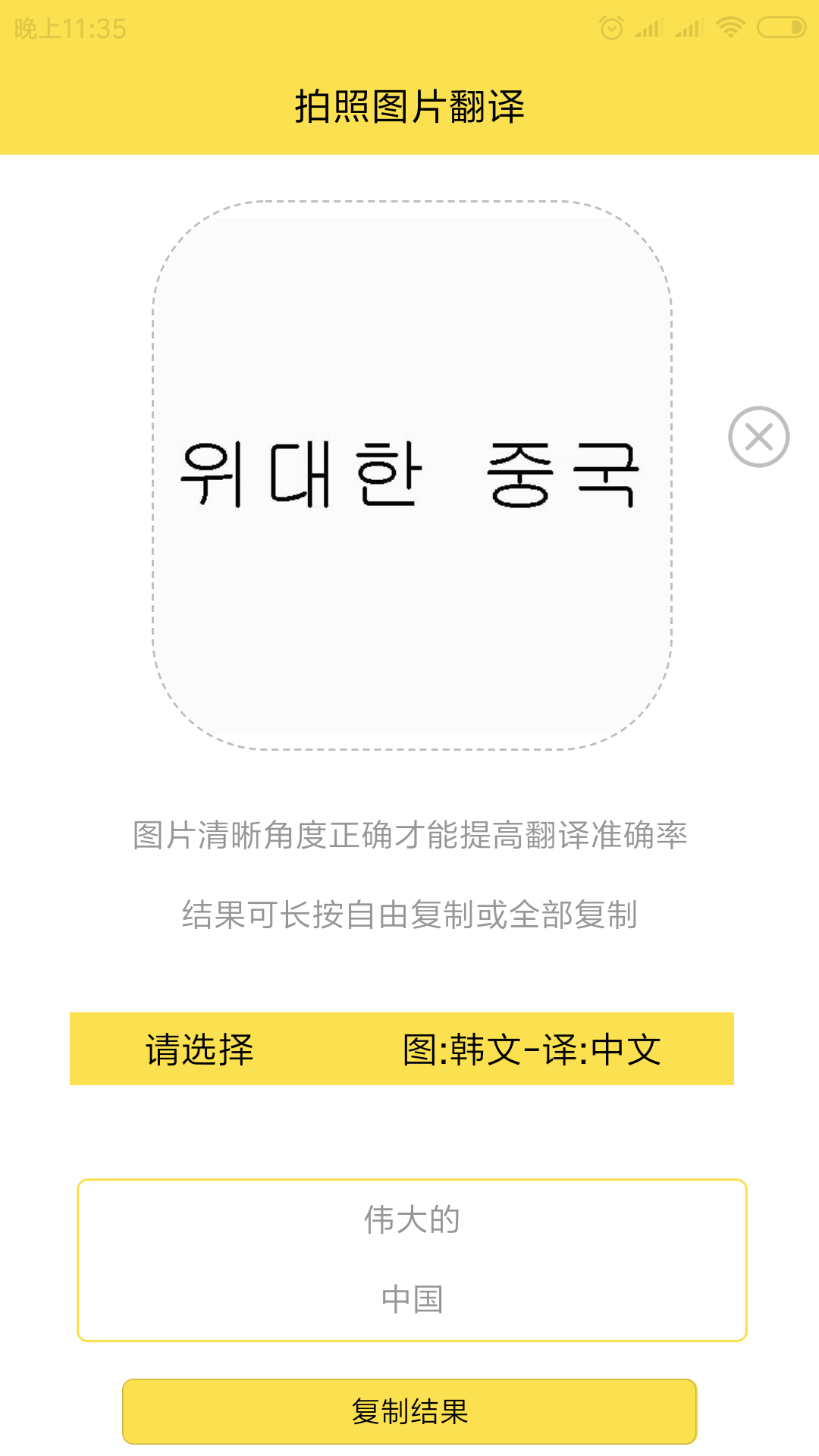Tap the Korean text image area
The image size is (819, 1456).
(412, 475)
